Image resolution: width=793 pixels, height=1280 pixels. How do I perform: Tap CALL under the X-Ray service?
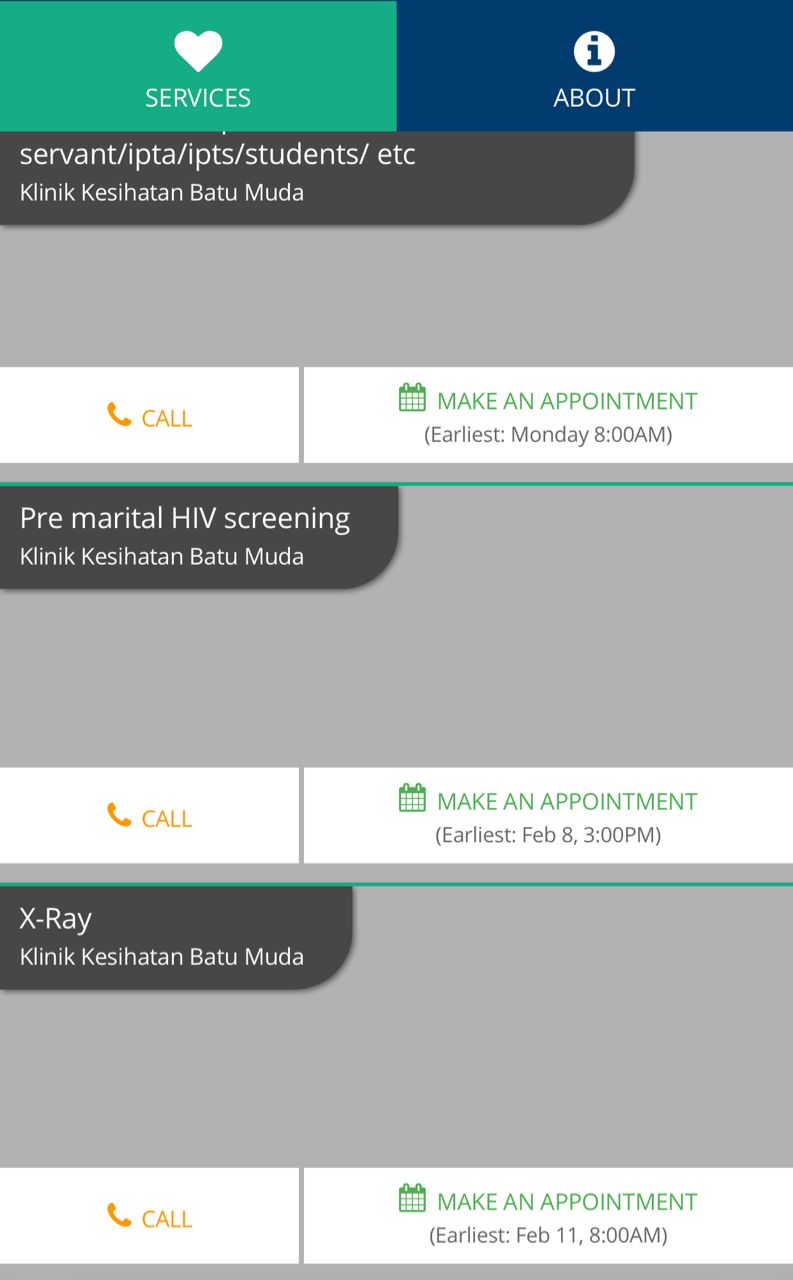click(150, 1215)
